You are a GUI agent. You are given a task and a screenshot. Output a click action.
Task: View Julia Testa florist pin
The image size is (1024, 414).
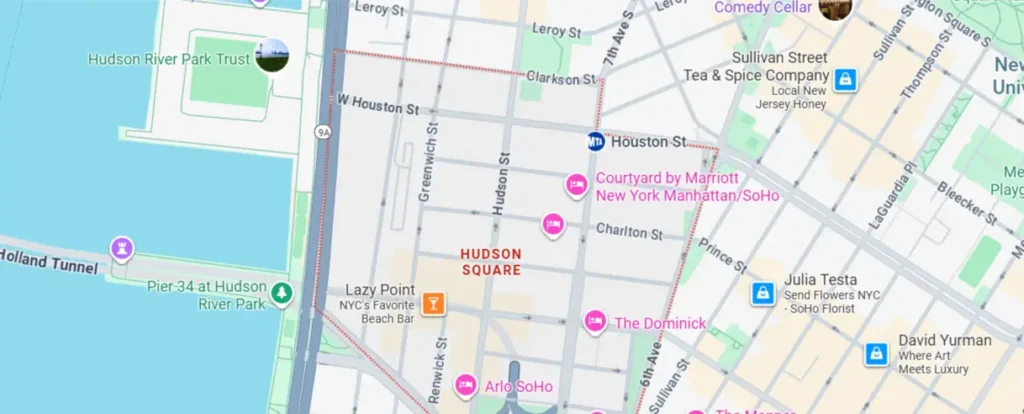[763, 292]
